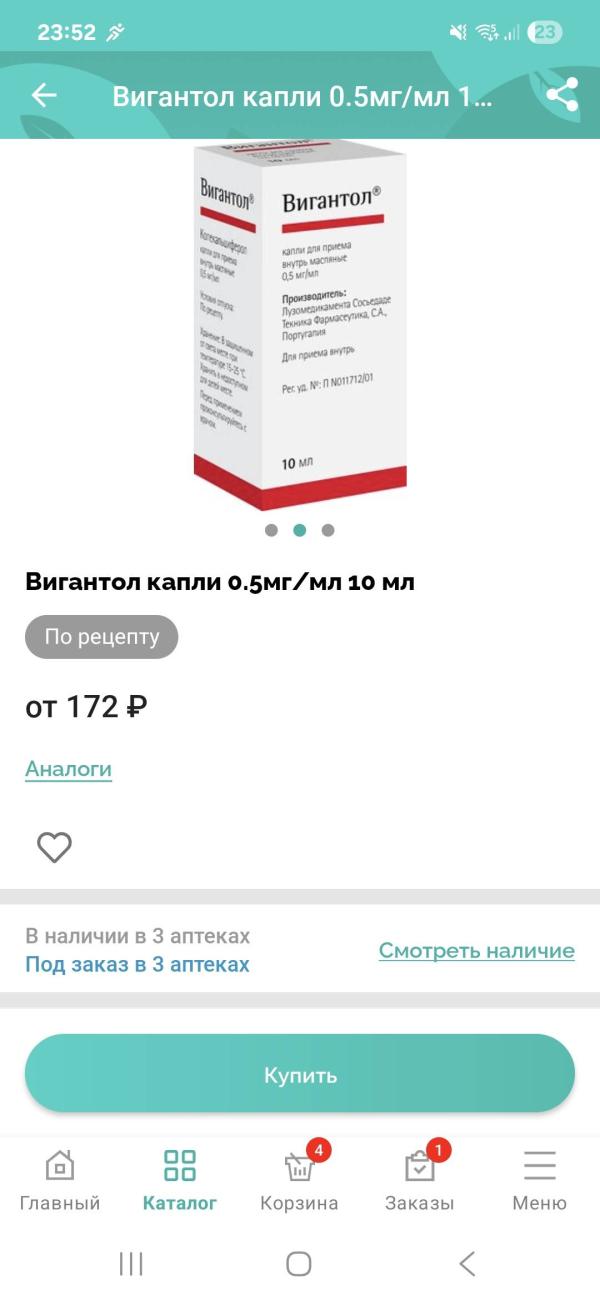Tap the Купить button
This screenshot has height=1299, width=600.
click(x=300, y=1075)
